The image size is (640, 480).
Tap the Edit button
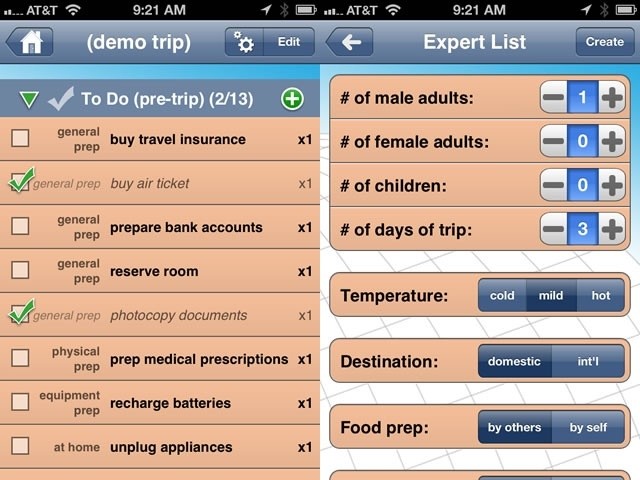pos(289,42)
